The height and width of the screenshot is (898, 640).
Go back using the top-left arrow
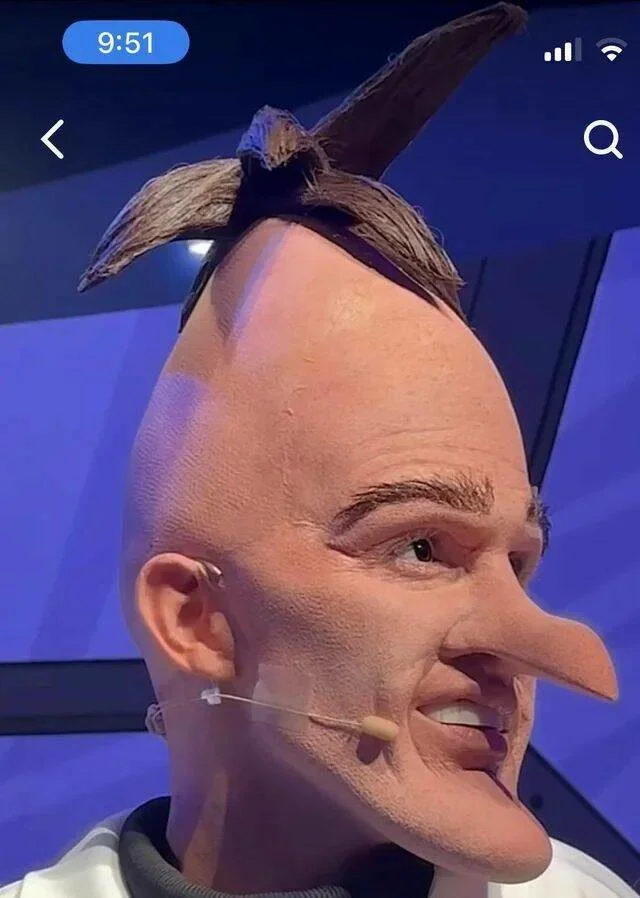pyautogui.click(x=53, y=140)
